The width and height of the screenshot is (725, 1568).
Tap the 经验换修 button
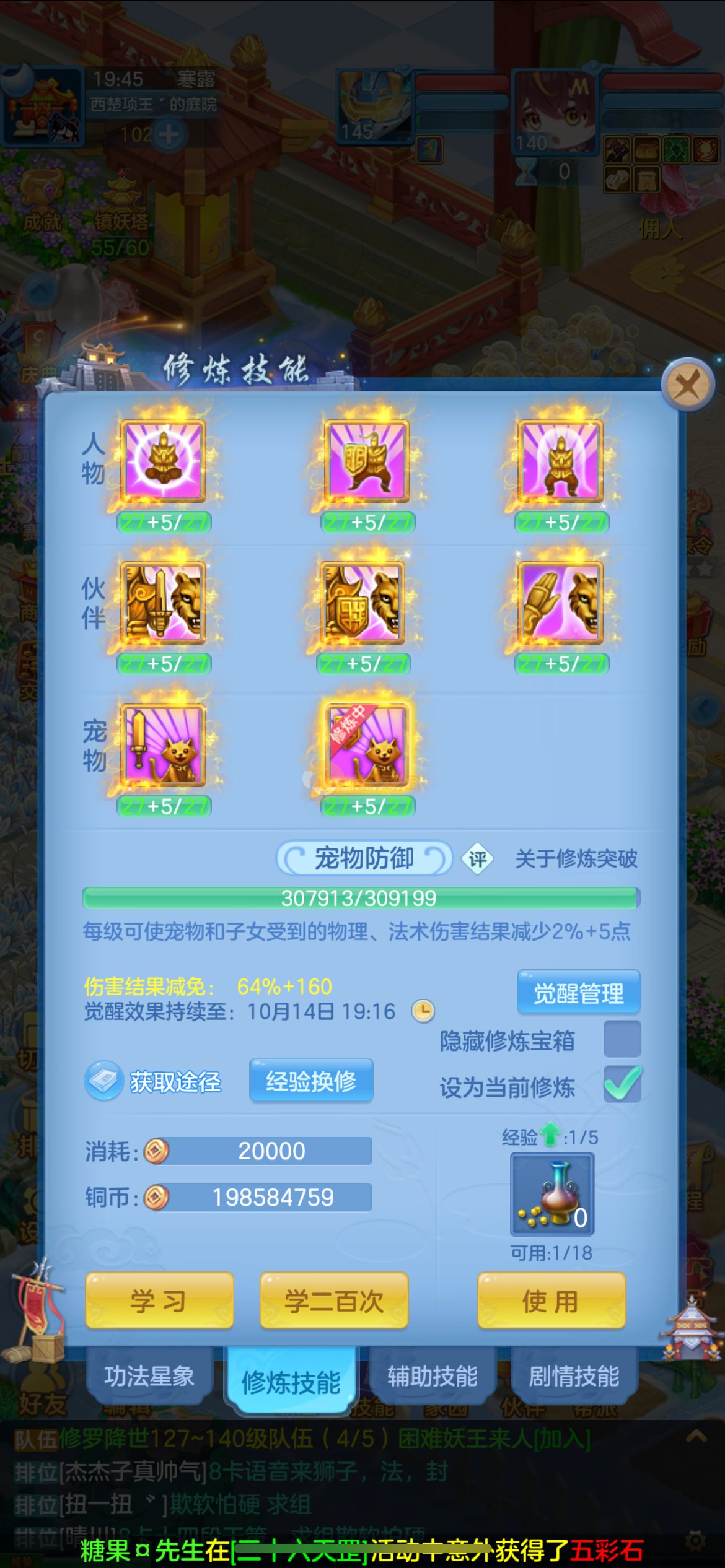coord(311,1081)
